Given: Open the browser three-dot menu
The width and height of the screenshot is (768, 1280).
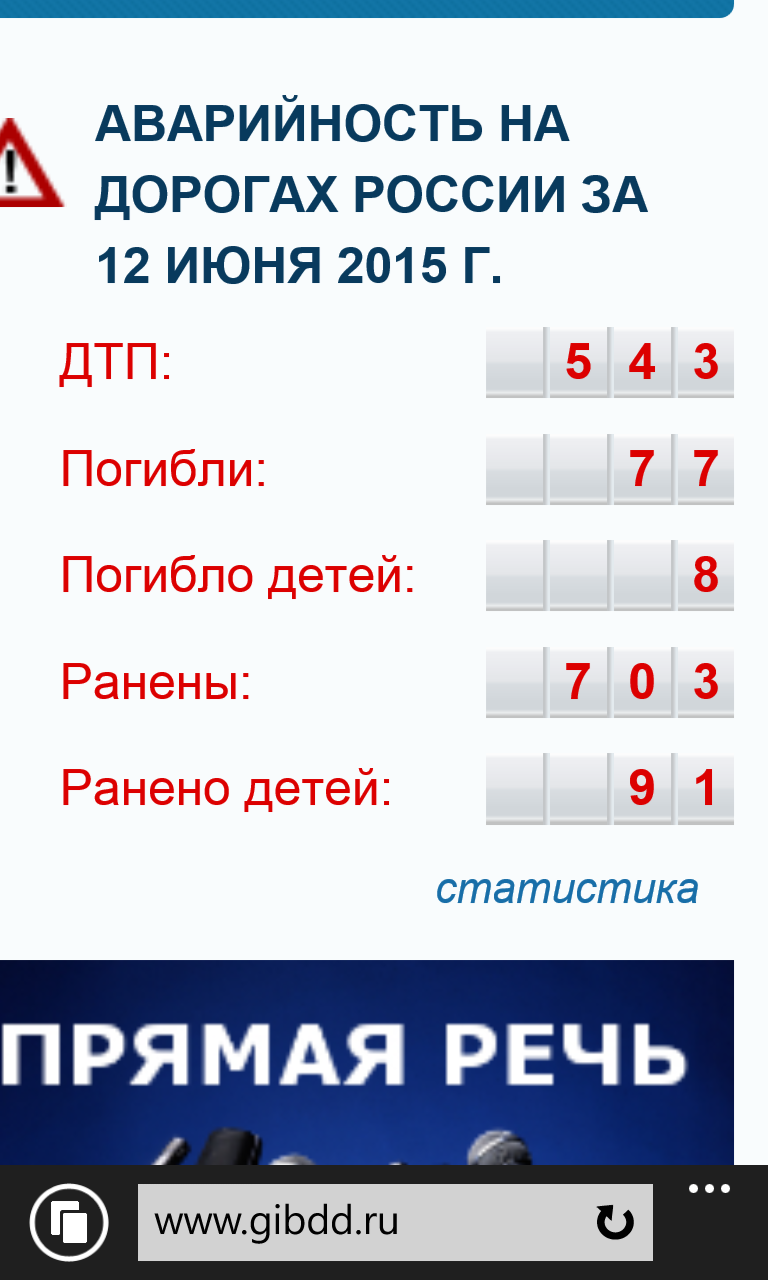Looking at the screenshot, I should pyautogui.click(x=710, y=1189).
